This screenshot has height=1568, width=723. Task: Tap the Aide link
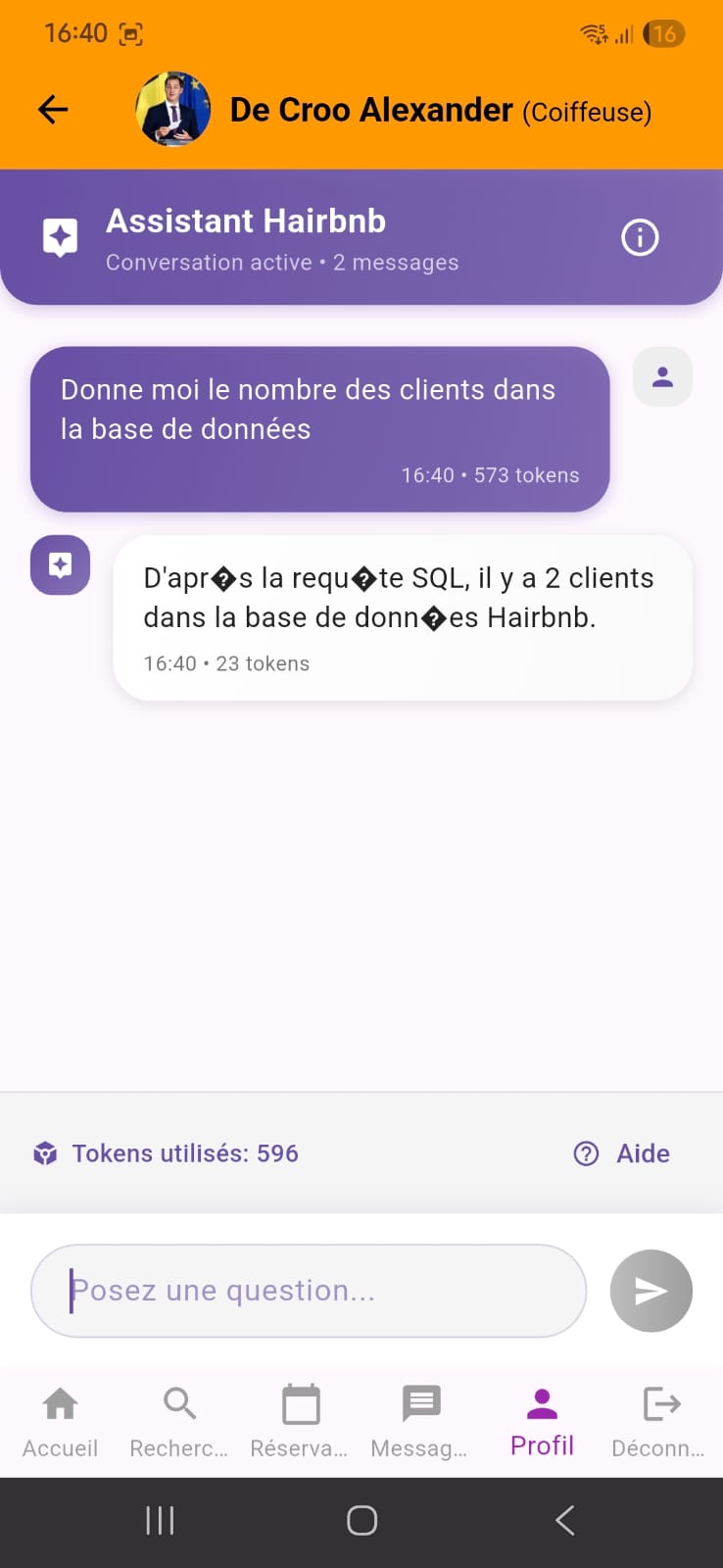pos(643,1153)
